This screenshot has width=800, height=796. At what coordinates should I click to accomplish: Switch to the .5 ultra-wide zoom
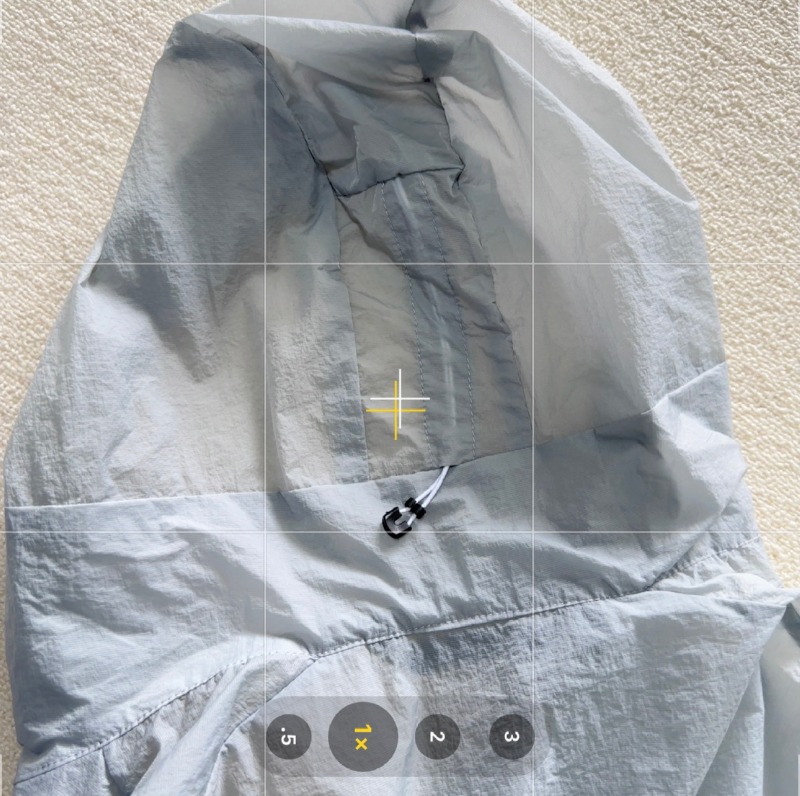point(289,737)
